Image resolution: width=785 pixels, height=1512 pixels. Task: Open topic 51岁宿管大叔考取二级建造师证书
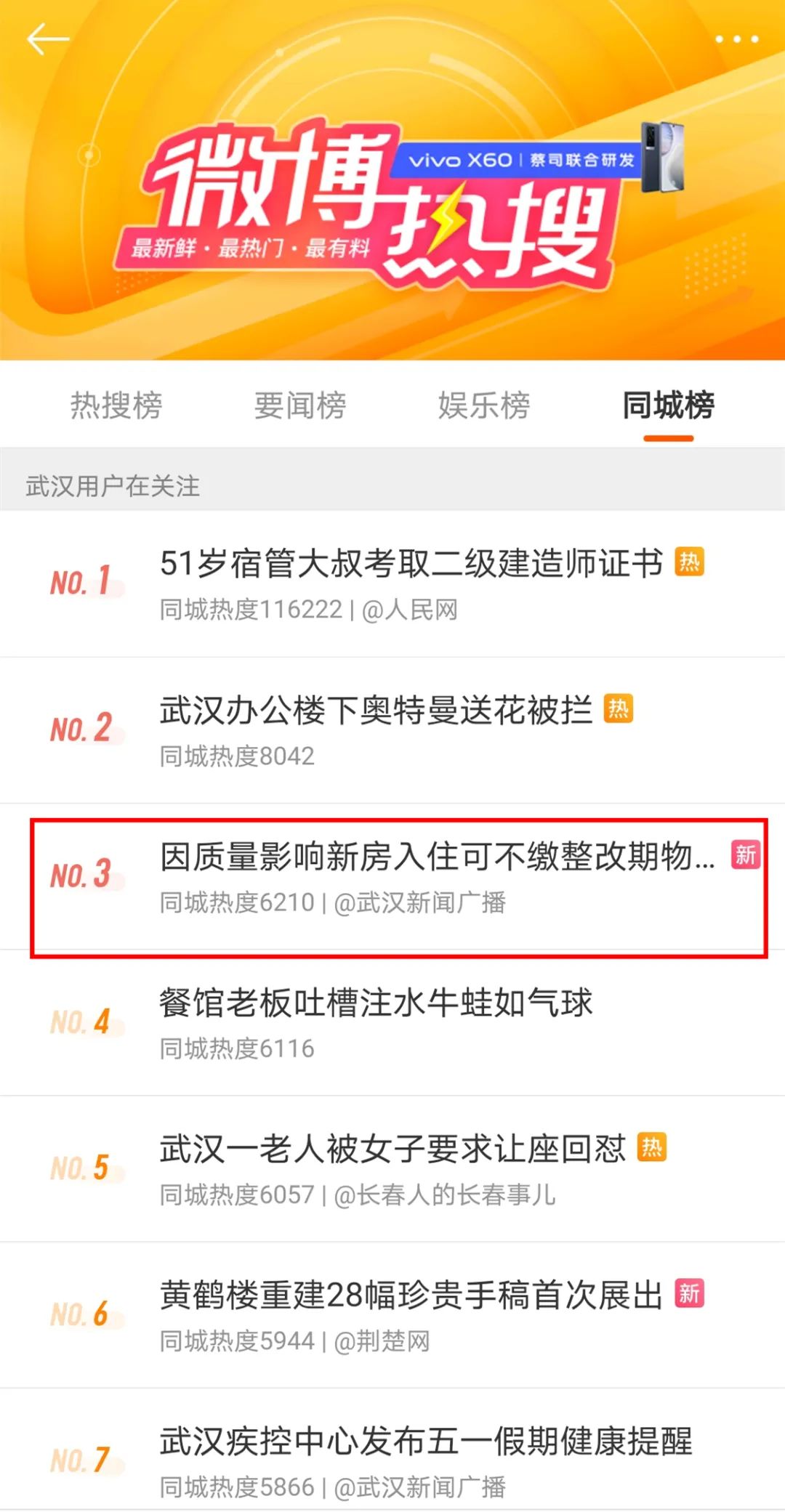[x=411, y=564]
